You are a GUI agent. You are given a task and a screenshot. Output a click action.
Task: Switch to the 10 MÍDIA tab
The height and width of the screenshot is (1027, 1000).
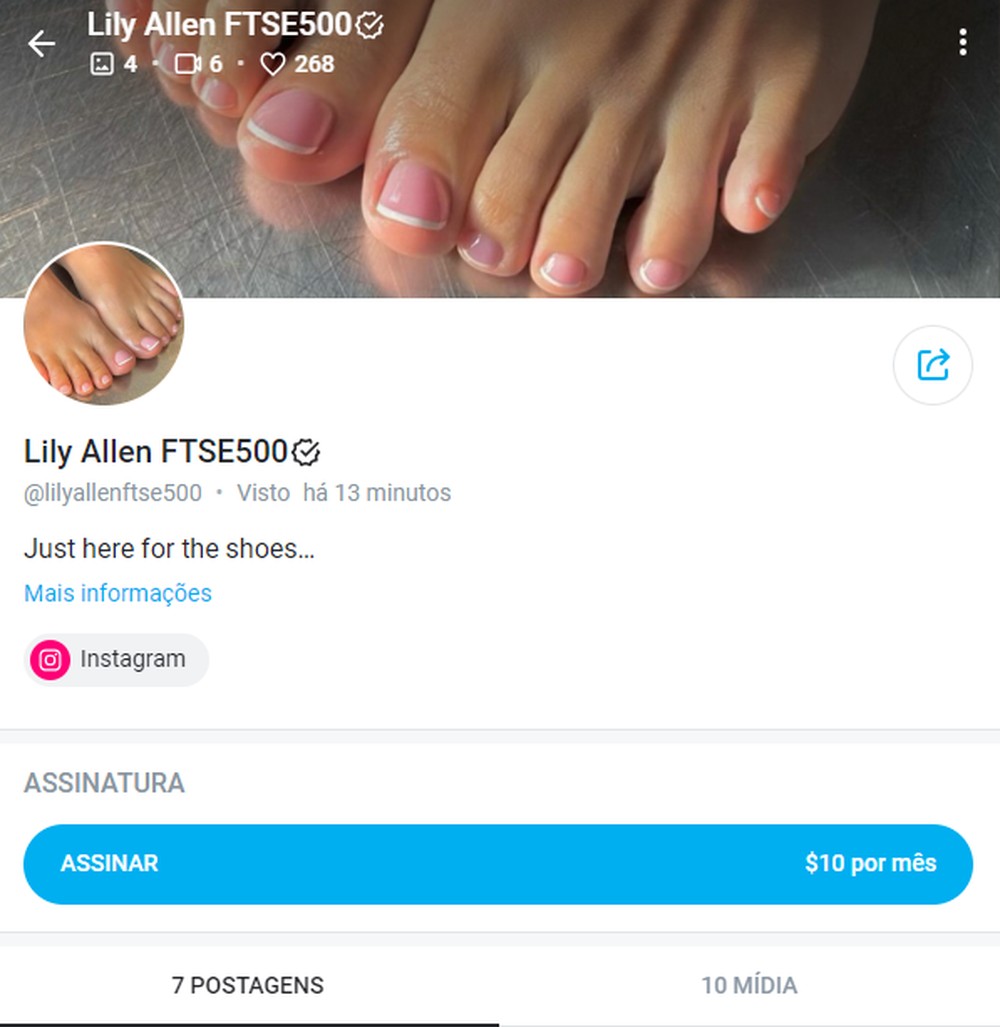[749, 985]
